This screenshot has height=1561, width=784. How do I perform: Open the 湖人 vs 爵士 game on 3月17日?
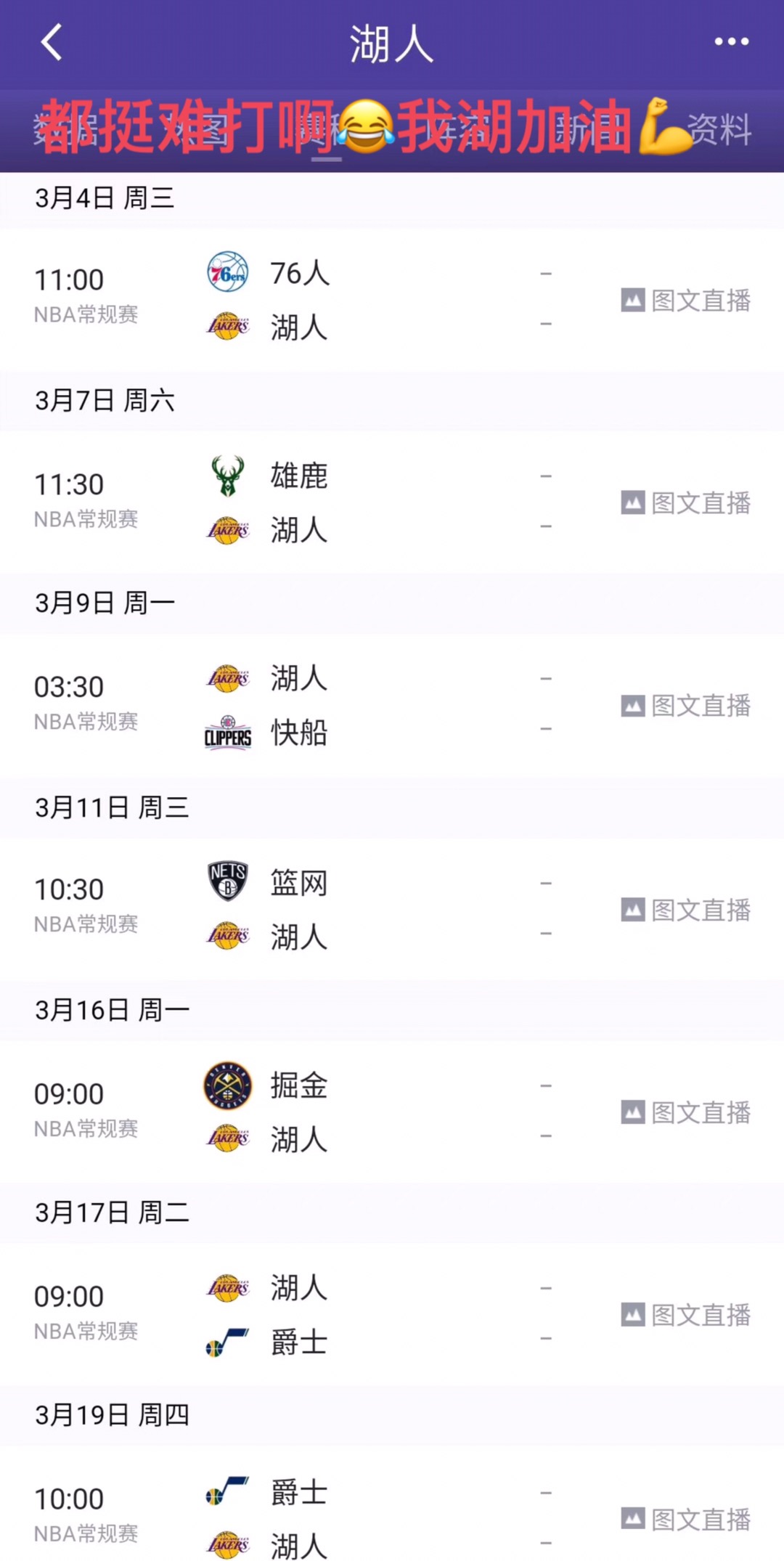[392, 1314]
